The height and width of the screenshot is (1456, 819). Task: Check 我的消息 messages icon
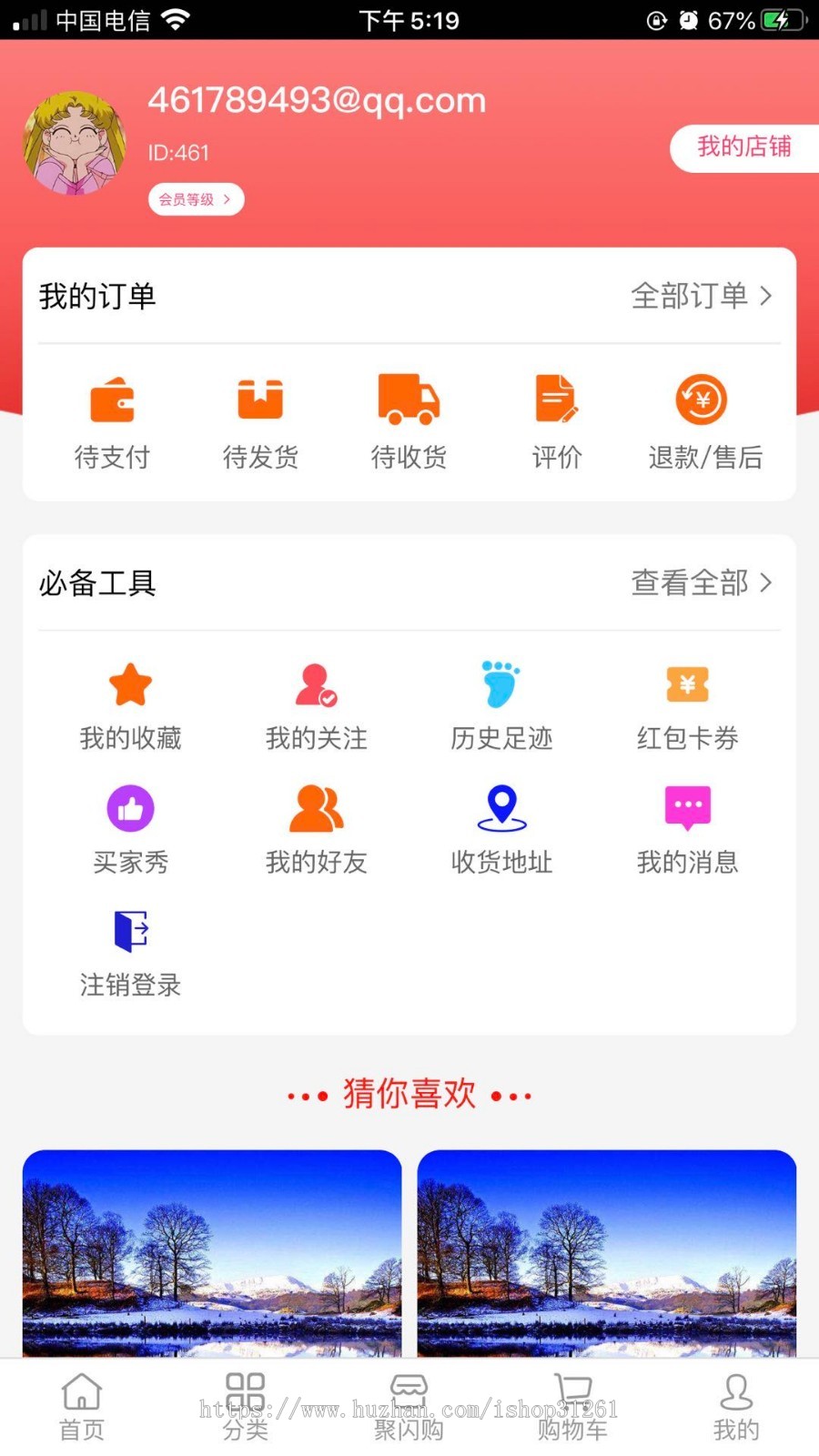point(685,828)
